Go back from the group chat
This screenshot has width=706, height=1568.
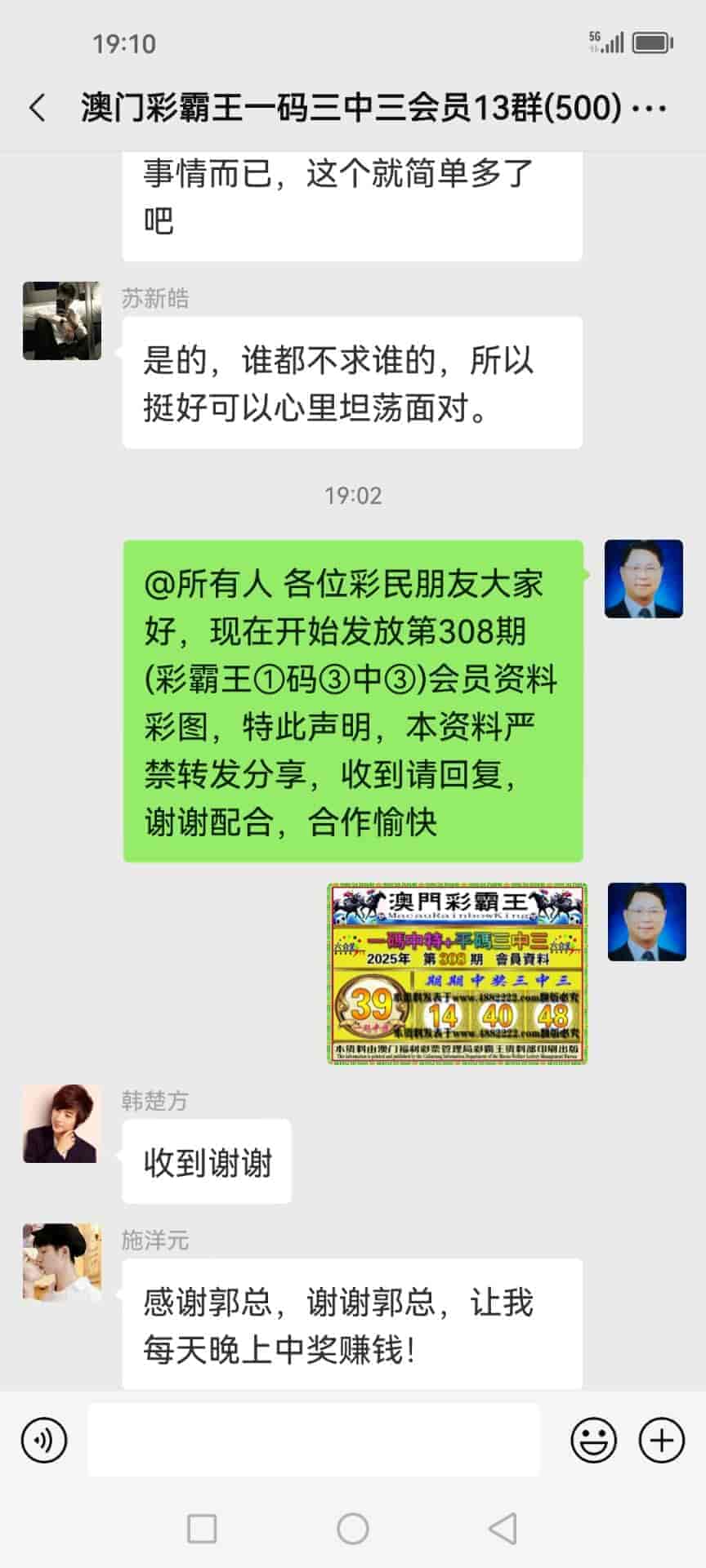(x=38, y=108)
